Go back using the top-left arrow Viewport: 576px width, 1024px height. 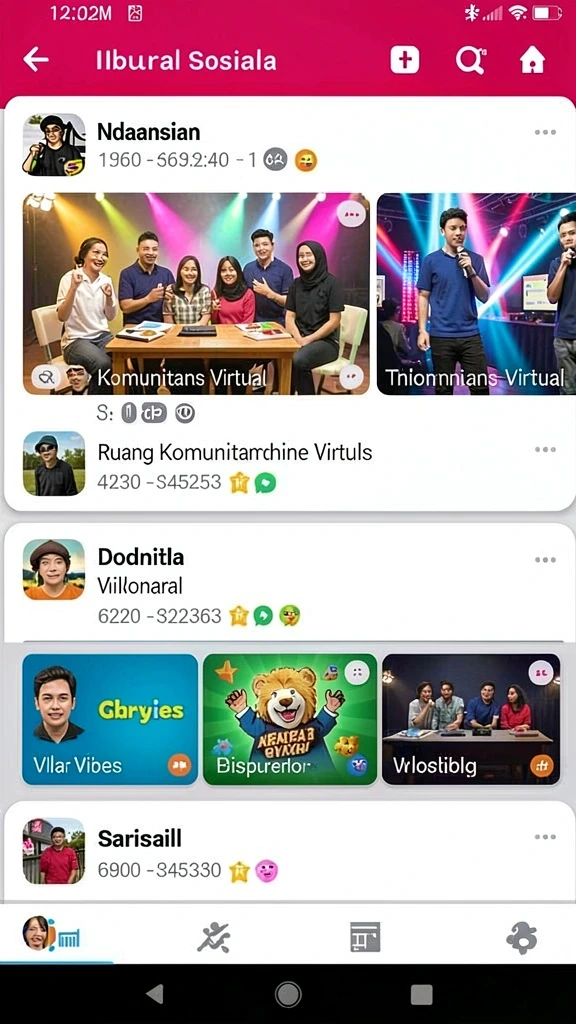(36, 60)
